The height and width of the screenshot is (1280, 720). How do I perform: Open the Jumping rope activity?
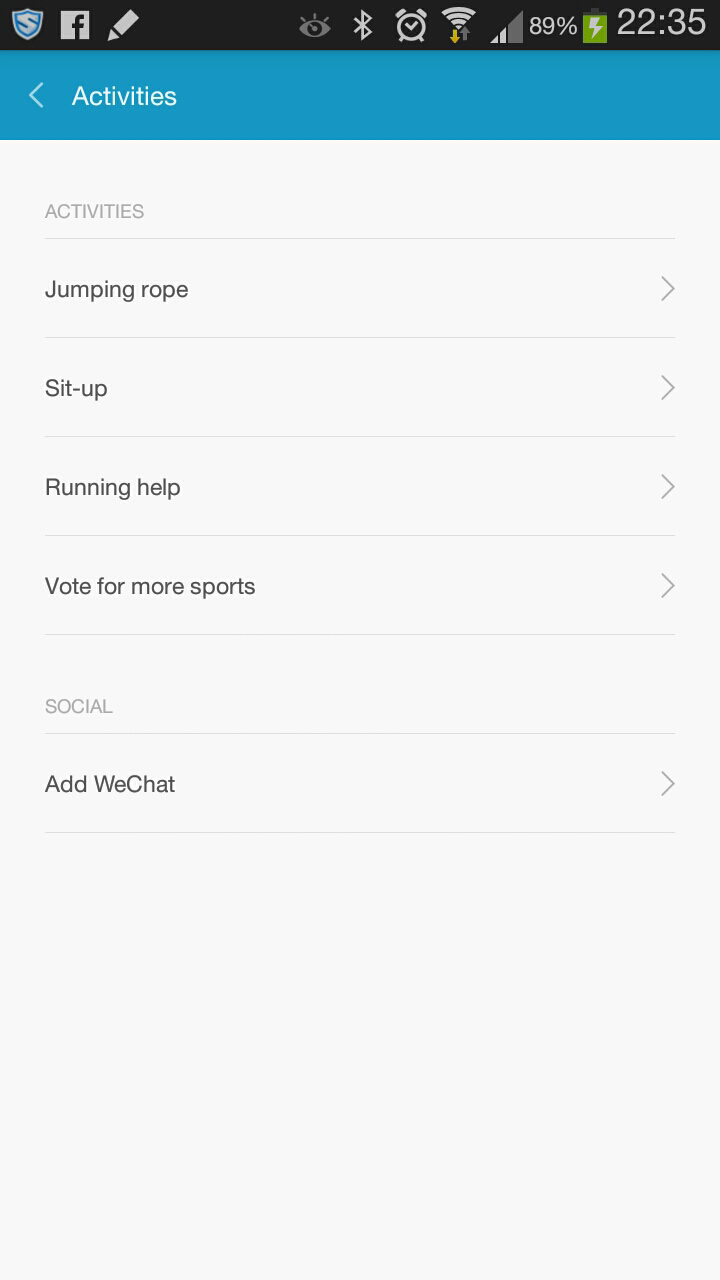(x=360, y=289)
